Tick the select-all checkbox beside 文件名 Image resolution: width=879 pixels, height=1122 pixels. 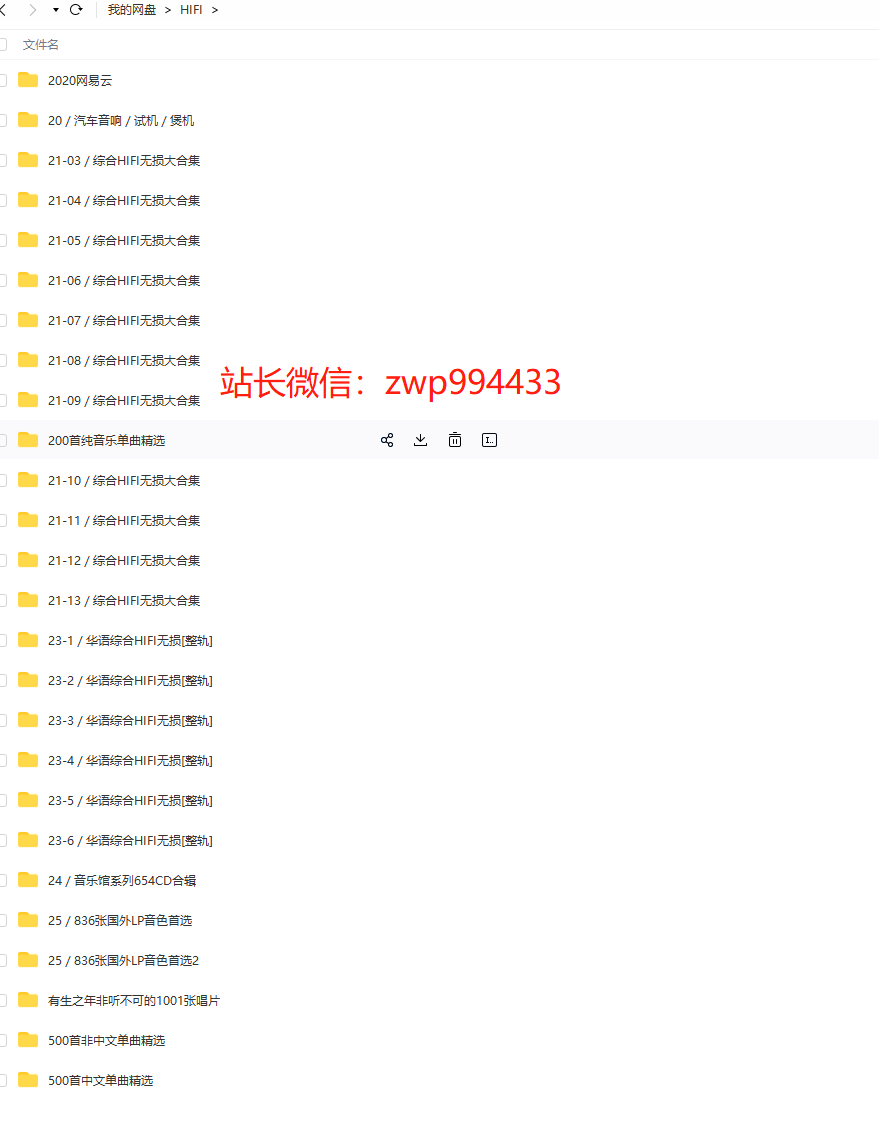tap(3, 45)
